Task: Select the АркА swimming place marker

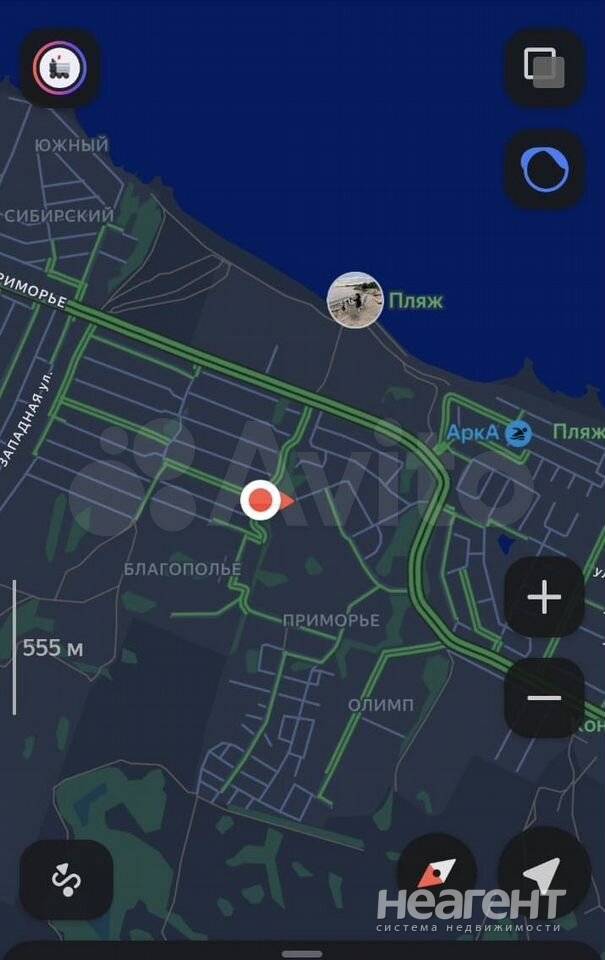Action: click(518, 433)
